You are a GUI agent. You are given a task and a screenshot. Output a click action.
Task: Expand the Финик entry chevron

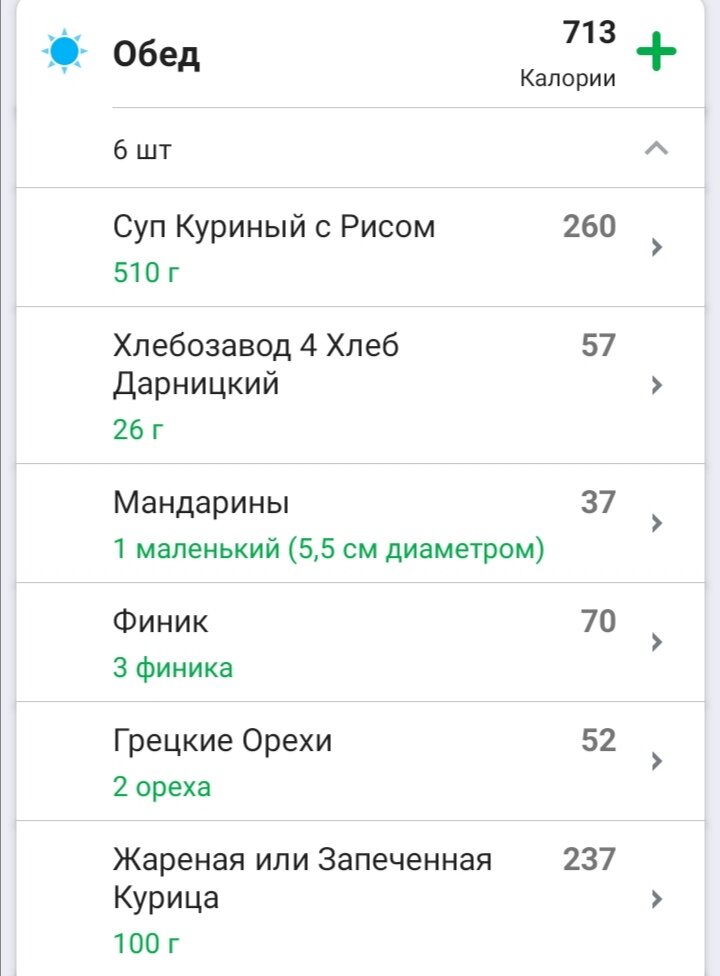pyautogui.click(x=655, y=641)
